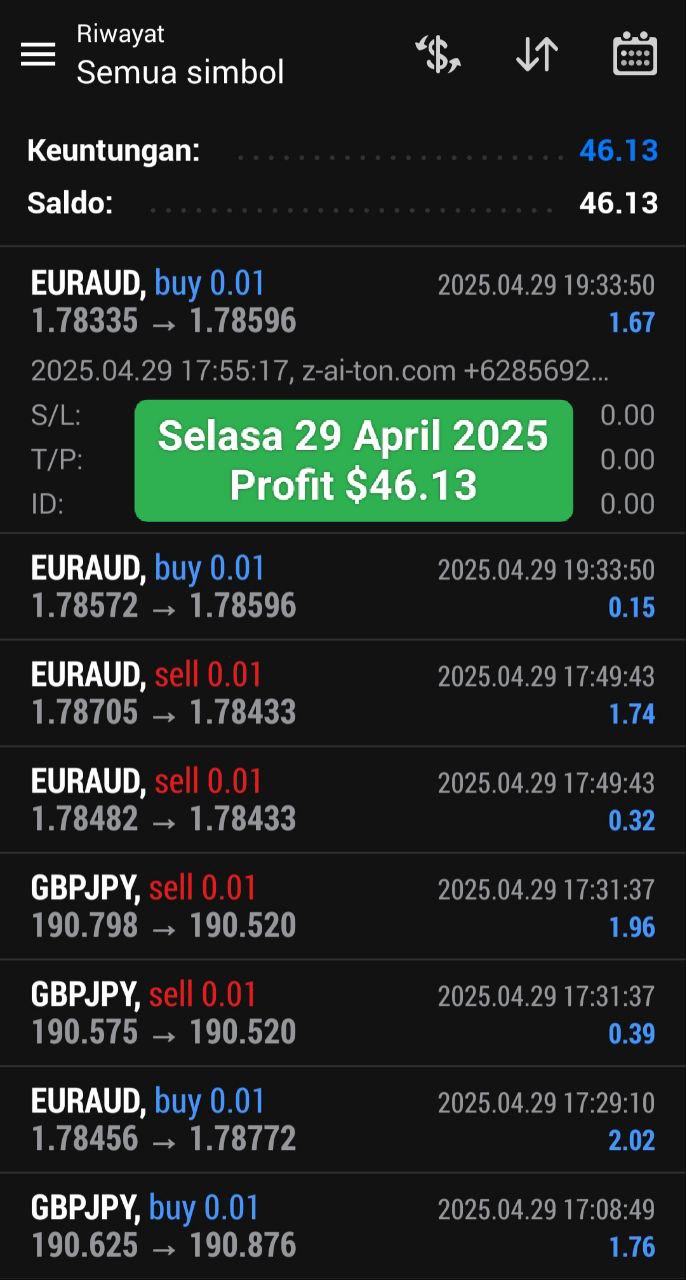Screen dimensions: 686x1280
Task: Expand the GBPJPY sell trade opened at 190.798
Action: click(343, 907)
